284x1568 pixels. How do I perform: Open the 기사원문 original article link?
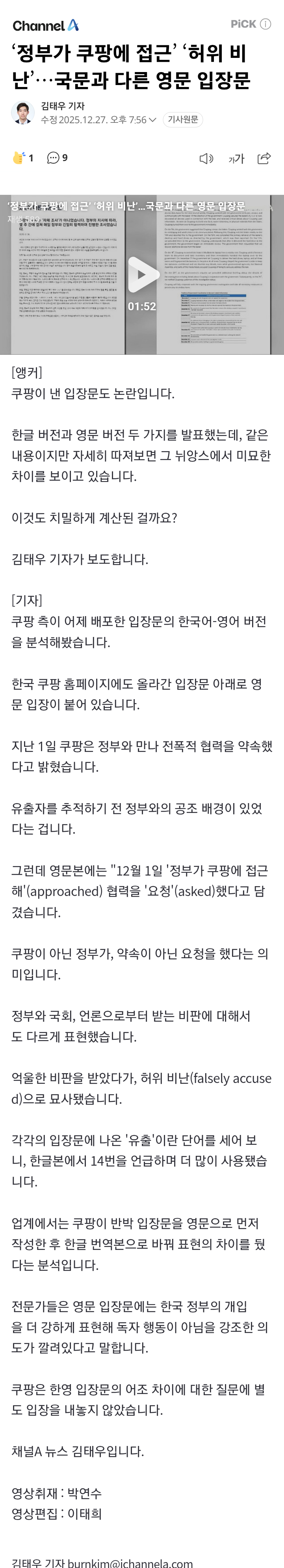click(x=183, y=120)
